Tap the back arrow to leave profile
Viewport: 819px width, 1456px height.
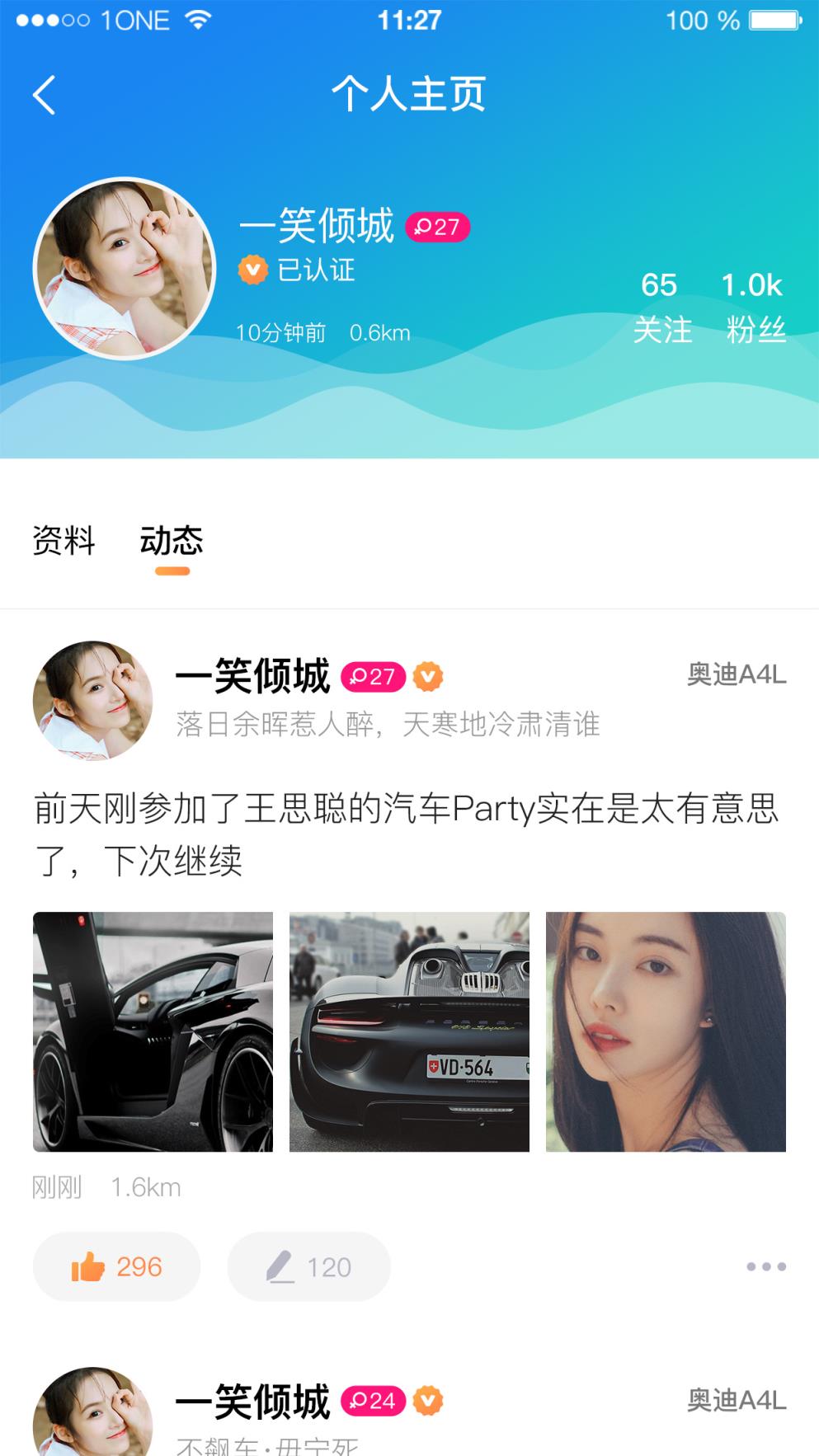[x=43, y=94]
